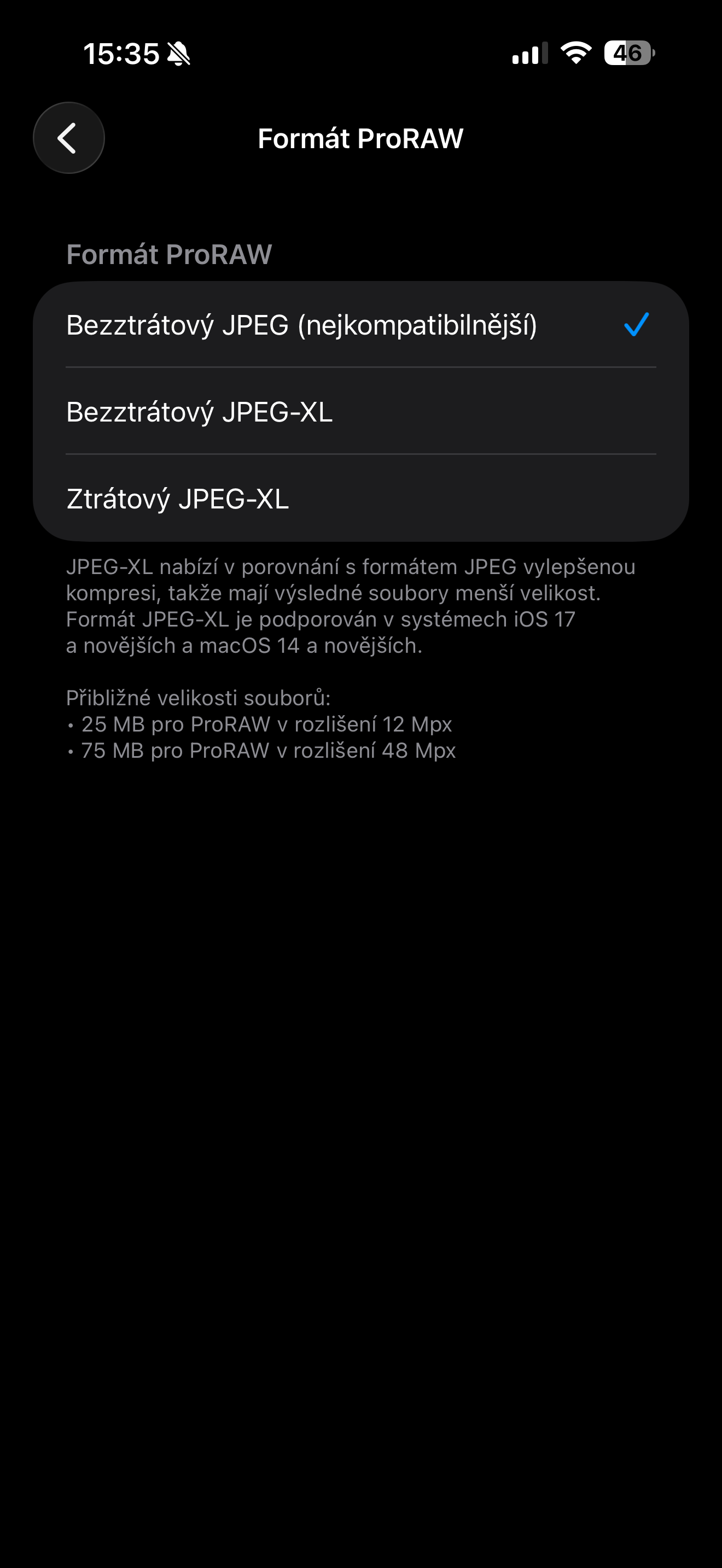Switch to Ztrátový JPEG-XL format
The width and height of the screenshot is (722, 1568).
click(x=360, y=499)
